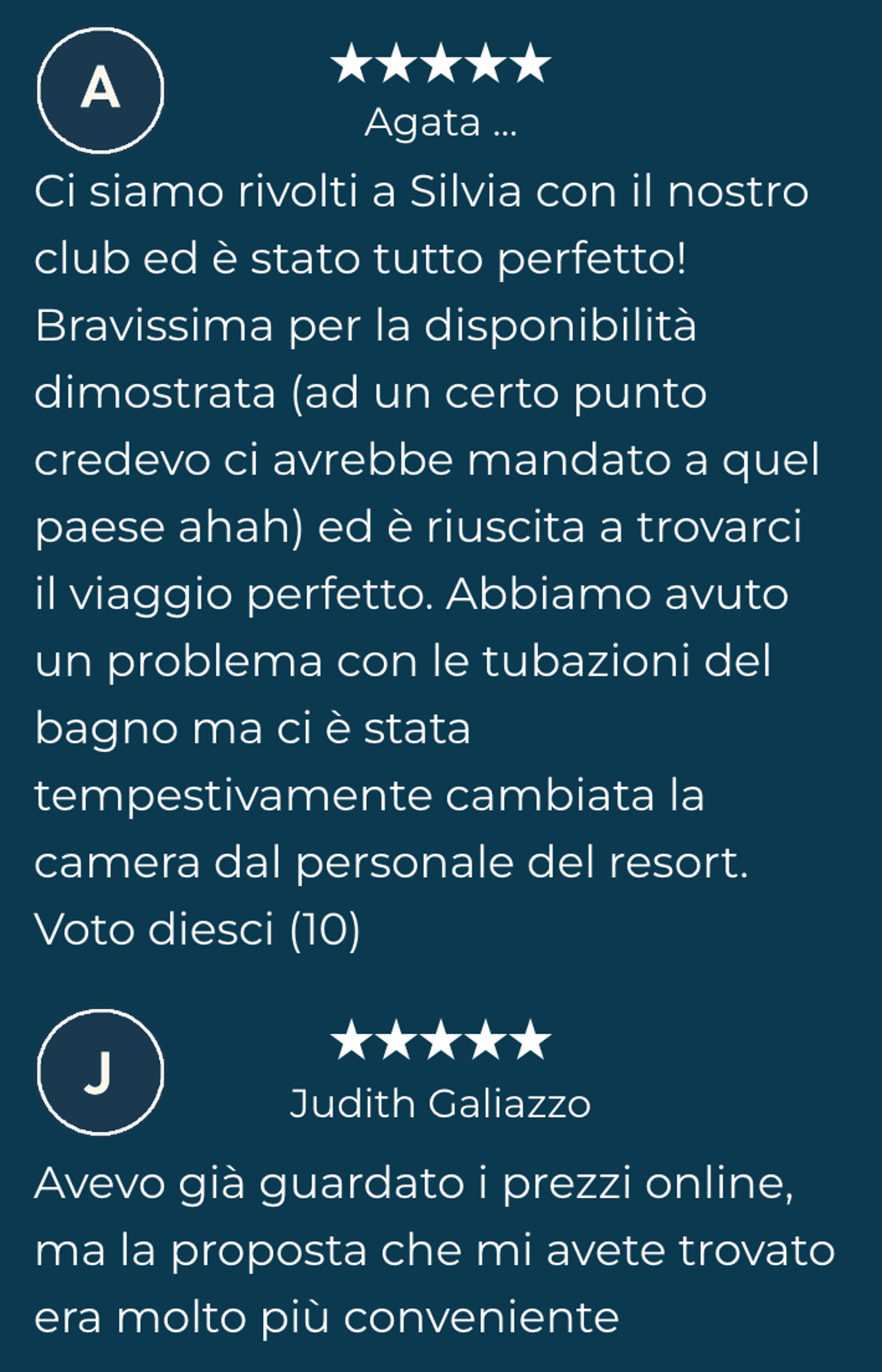The image size is (882, 1372).
Task: Open Judith Galiazzo's profile avatar
Action: [x=100, y=1072]
